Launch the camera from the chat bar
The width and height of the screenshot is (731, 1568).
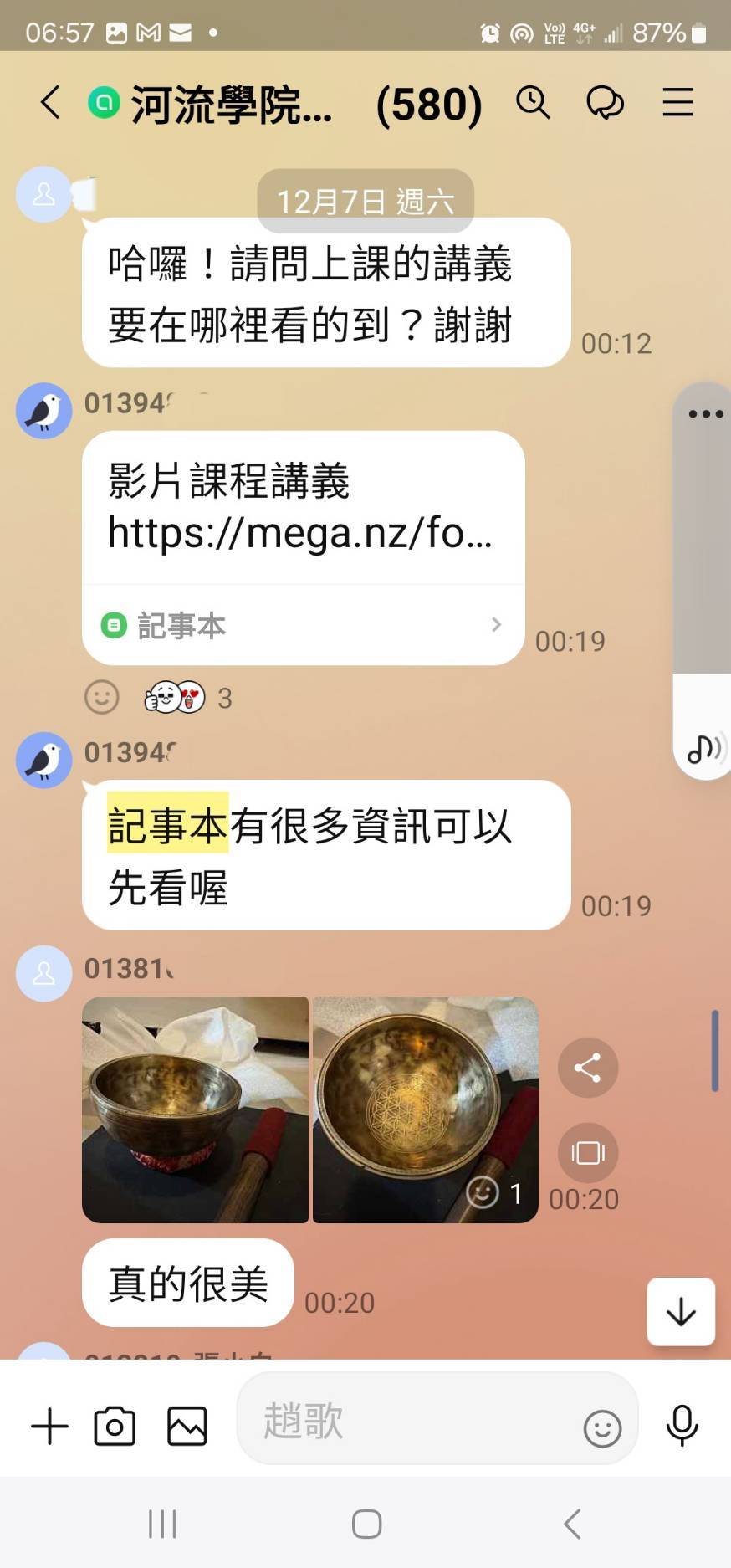tap(115, 1427)
